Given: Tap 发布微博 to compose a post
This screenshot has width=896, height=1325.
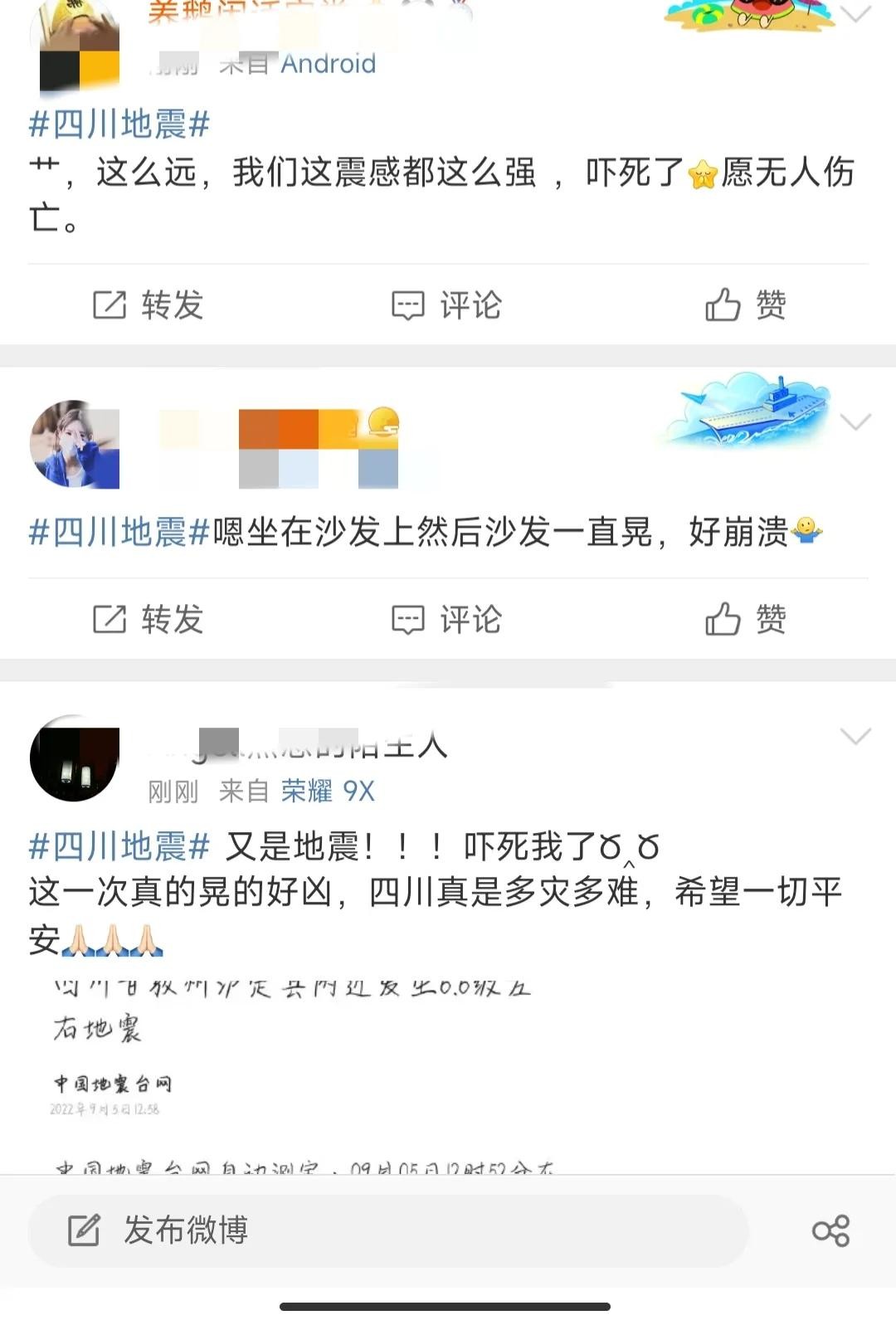Looking at the screenshot, I should 186,1230.
